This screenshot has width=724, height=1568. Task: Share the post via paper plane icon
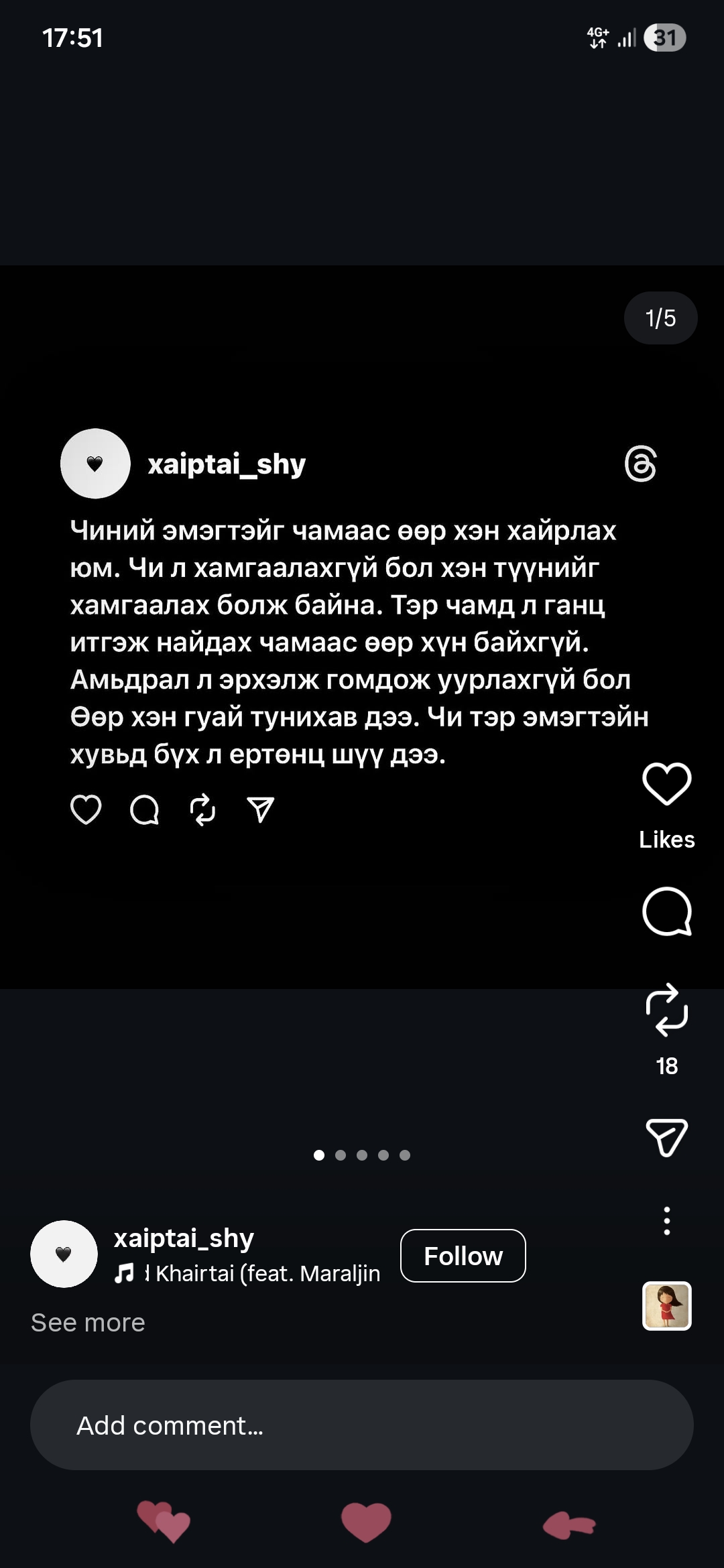[666, 1137]
